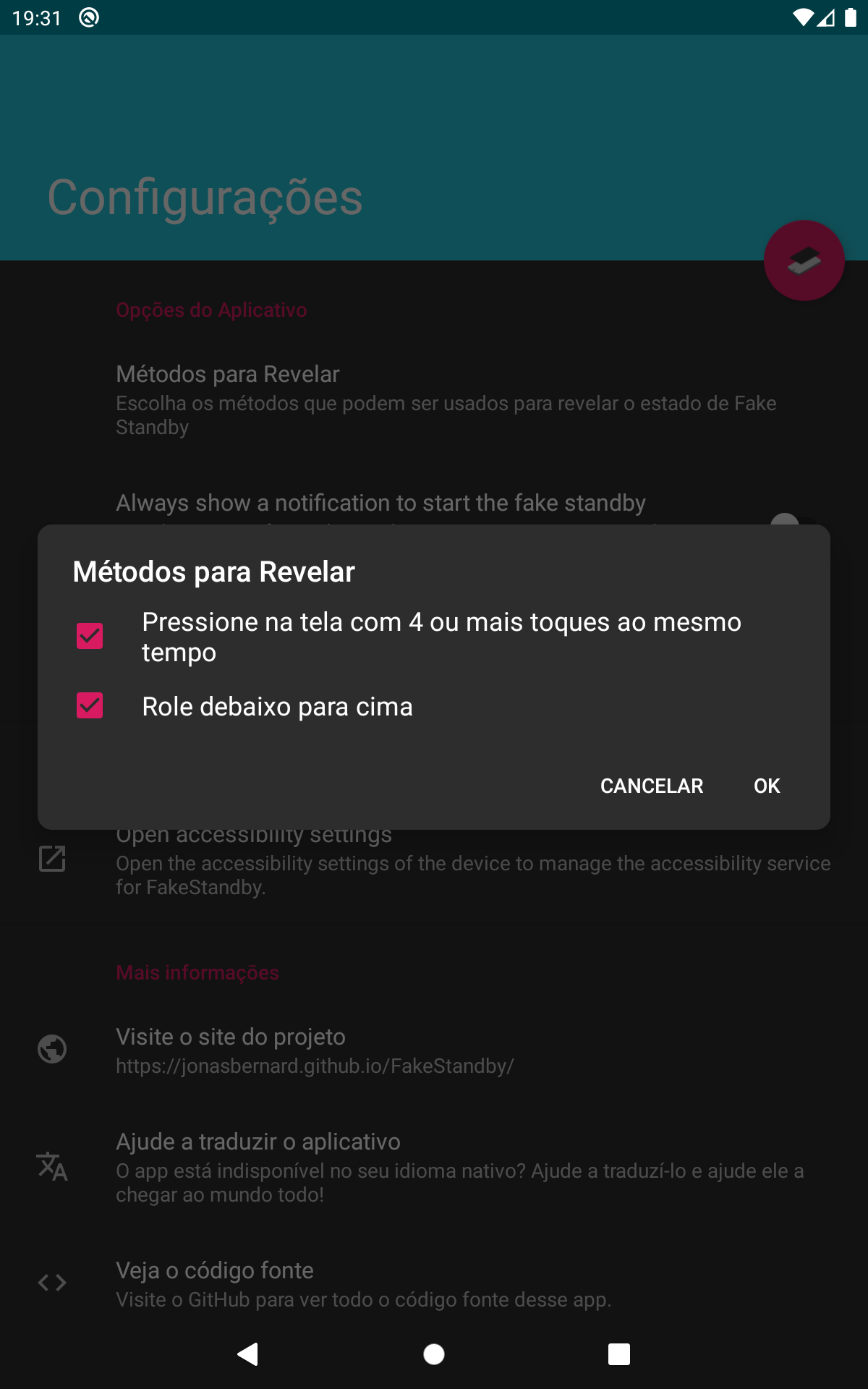Go to the home screen
868x1389 pixels.
point(434,1354)
